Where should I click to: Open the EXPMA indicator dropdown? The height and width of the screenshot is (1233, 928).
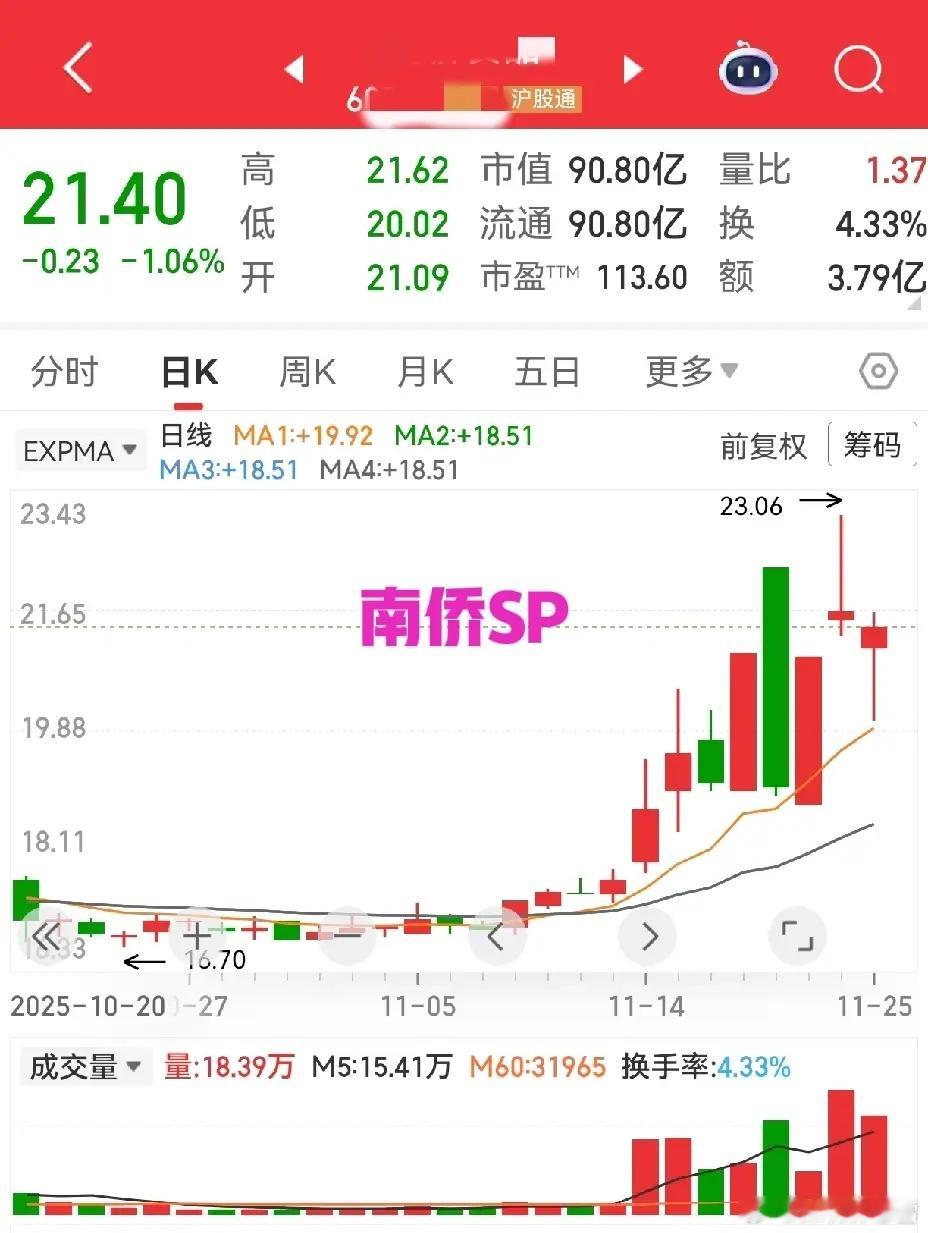pos(78,450)
